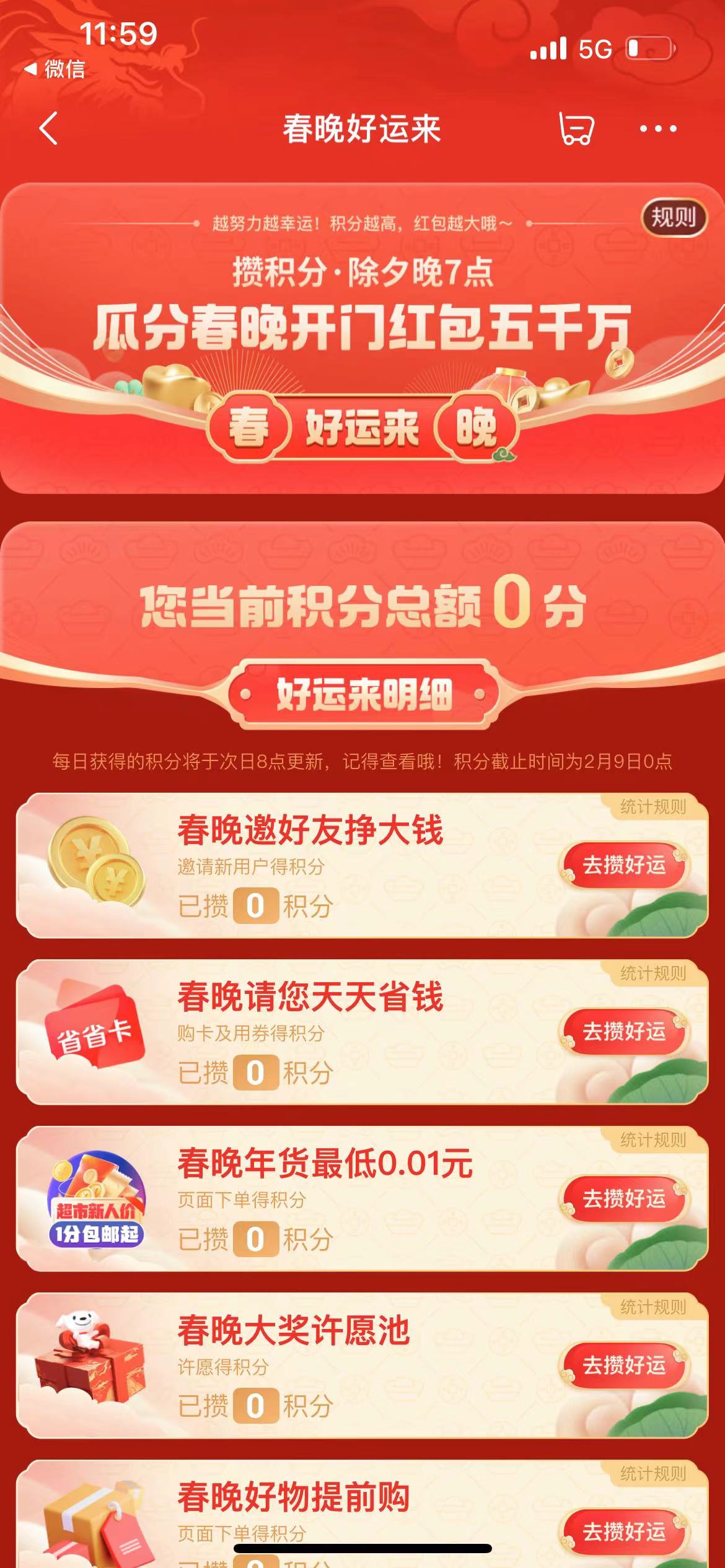The image size is (725, 1568).
Task: Tap 去攒好运 for 春晚邀好友挣大钱
Action: point(624,865)
